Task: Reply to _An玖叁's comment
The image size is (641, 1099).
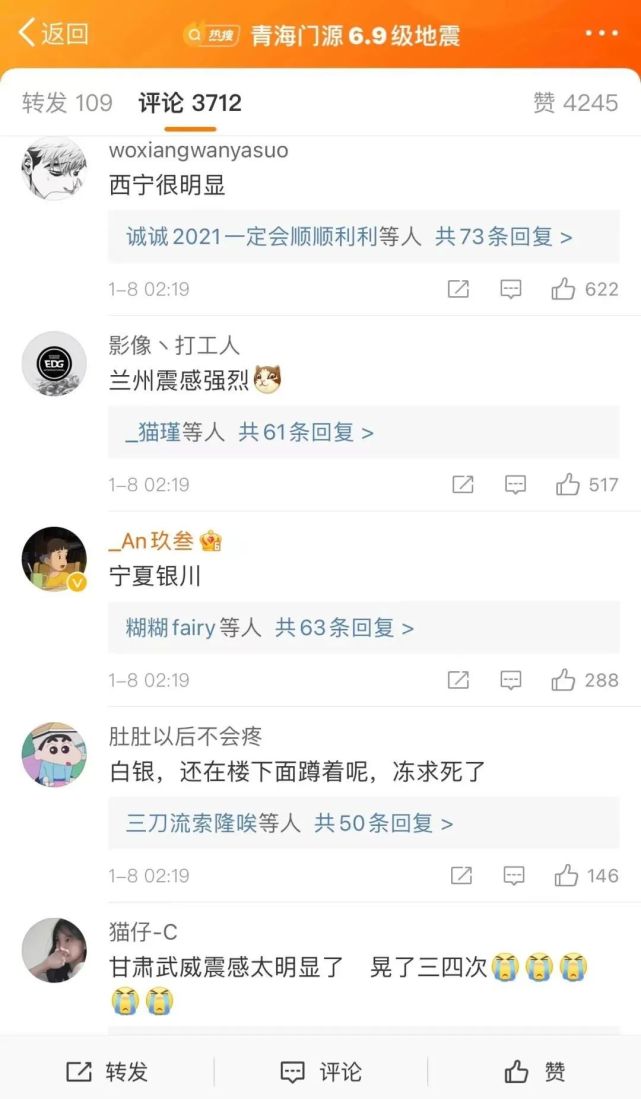Action: [511, 680]
